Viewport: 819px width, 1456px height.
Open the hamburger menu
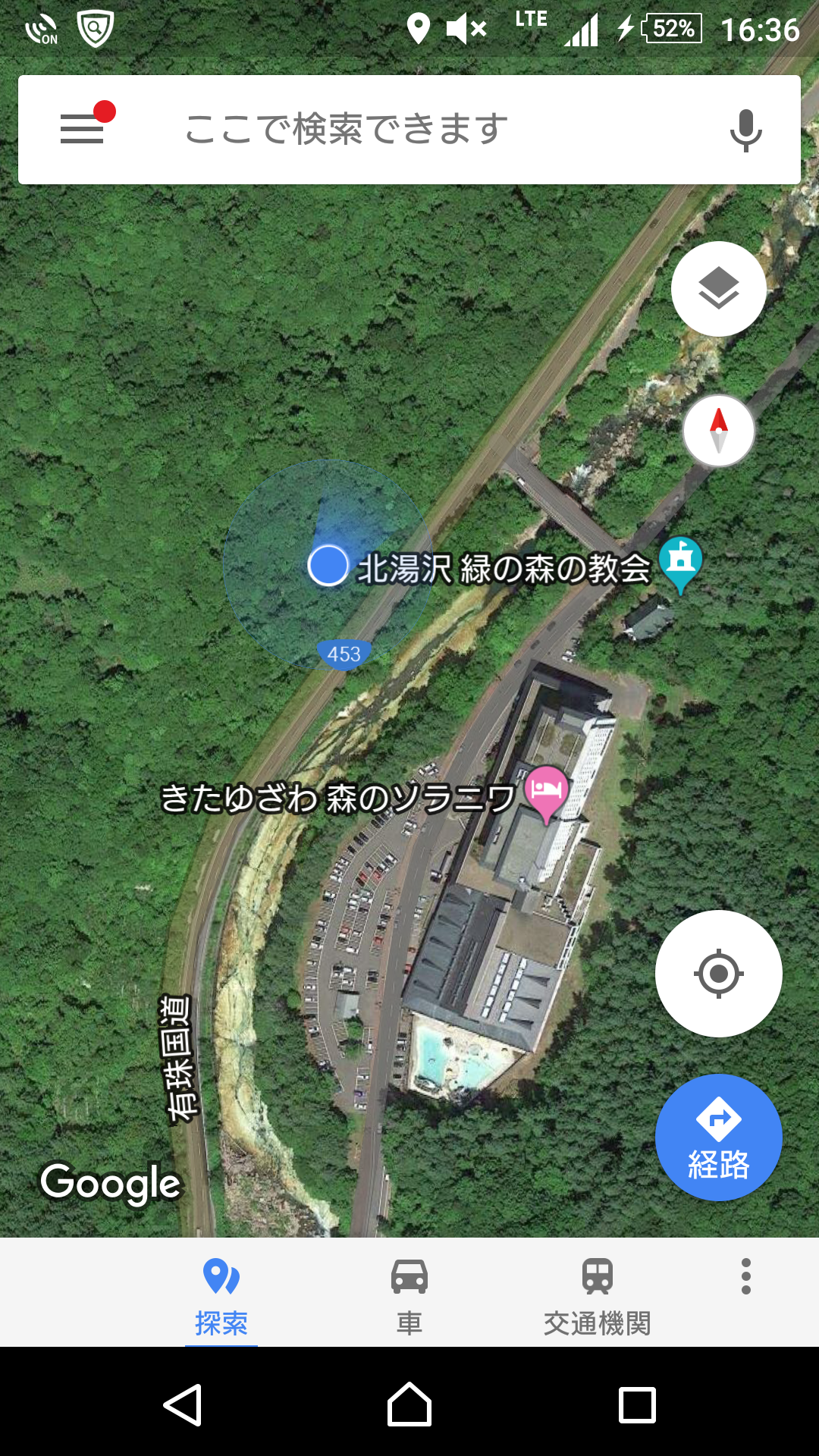point(82,129)
